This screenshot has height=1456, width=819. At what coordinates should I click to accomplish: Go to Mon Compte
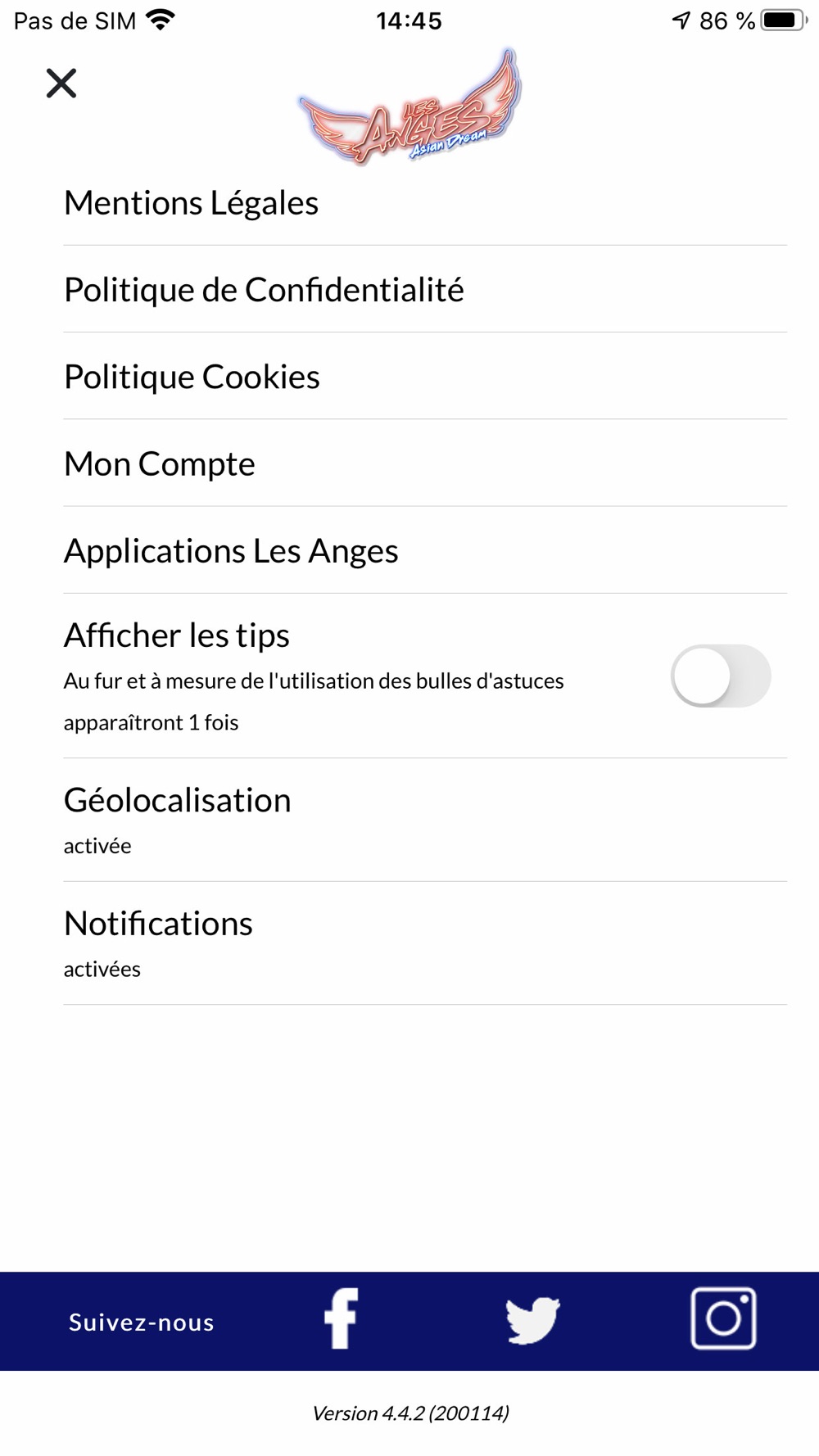pyautogui.click(x=425, y=463)
